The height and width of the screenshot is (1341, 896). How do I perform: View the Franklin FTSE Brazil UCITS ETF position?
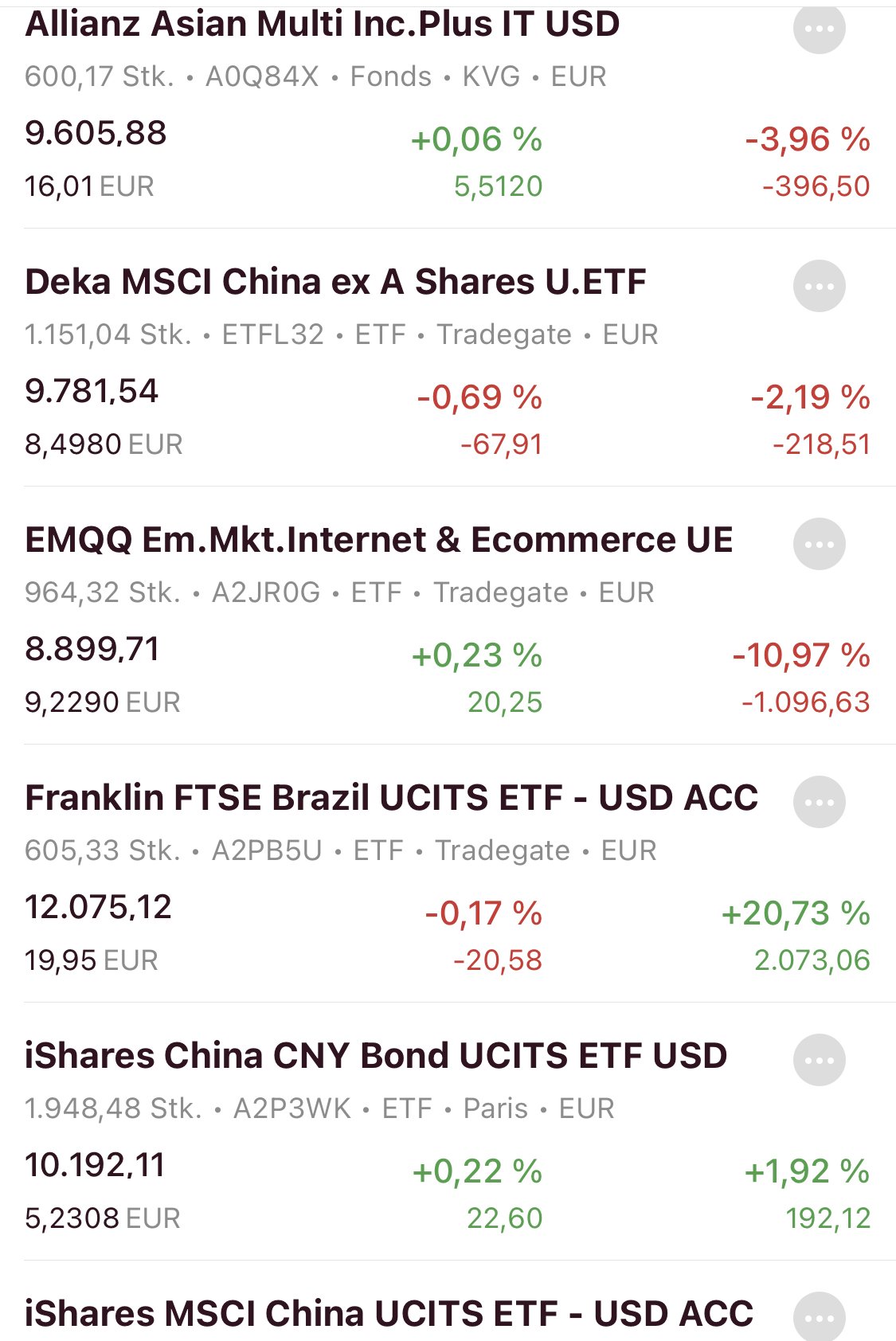(390, 798)
